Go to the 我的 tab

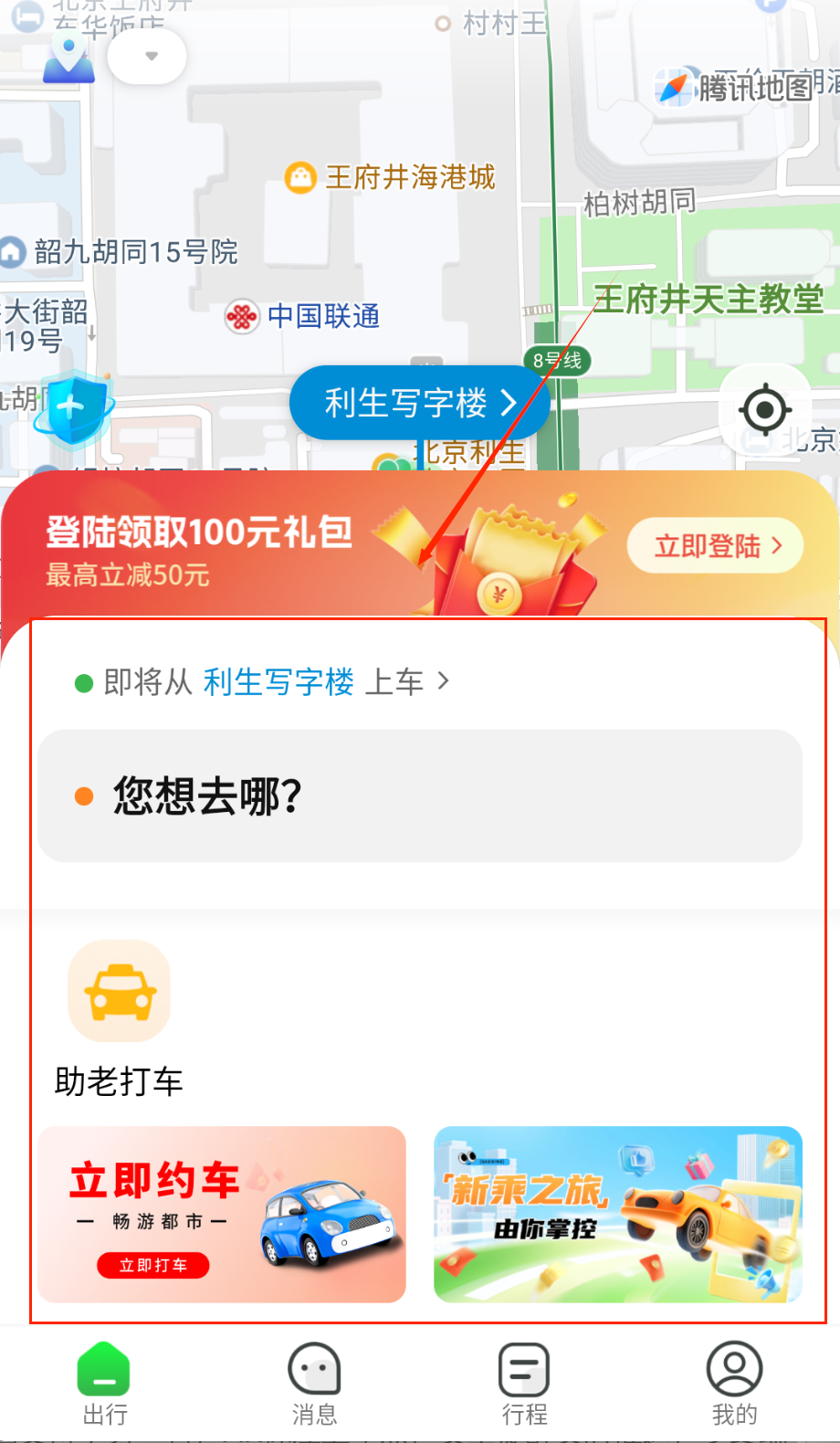(x=734, y=1383)
